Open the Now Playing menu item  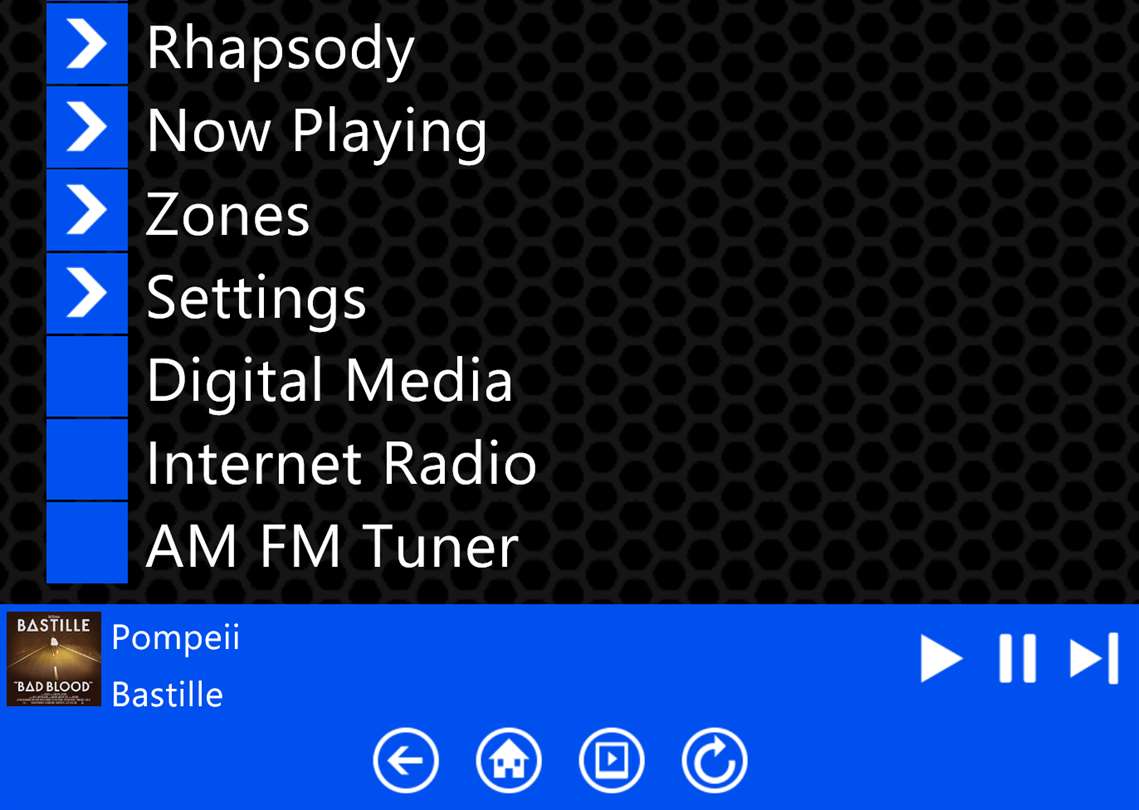316,130
